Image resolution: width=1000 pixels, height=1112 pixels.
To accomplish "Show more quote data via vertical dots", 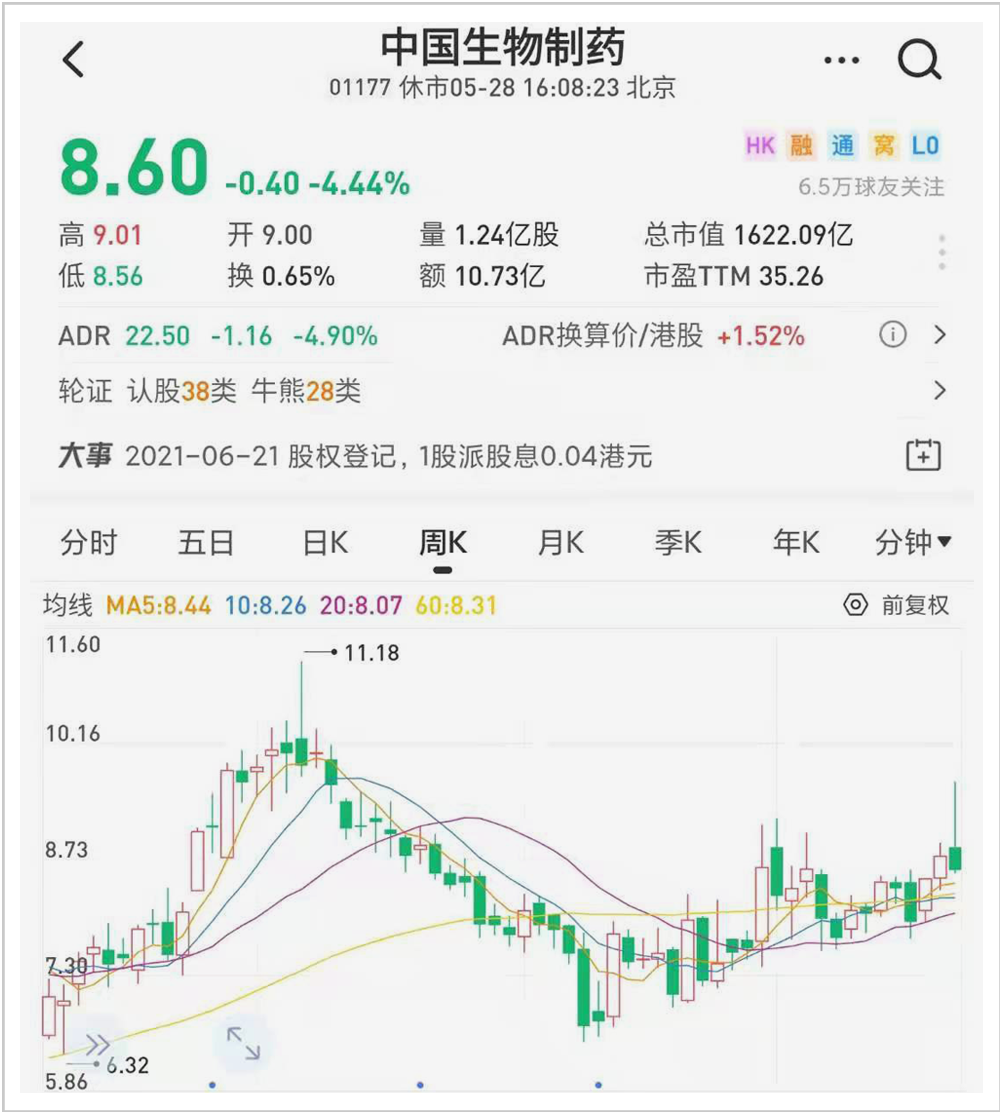I will point(942,252).
